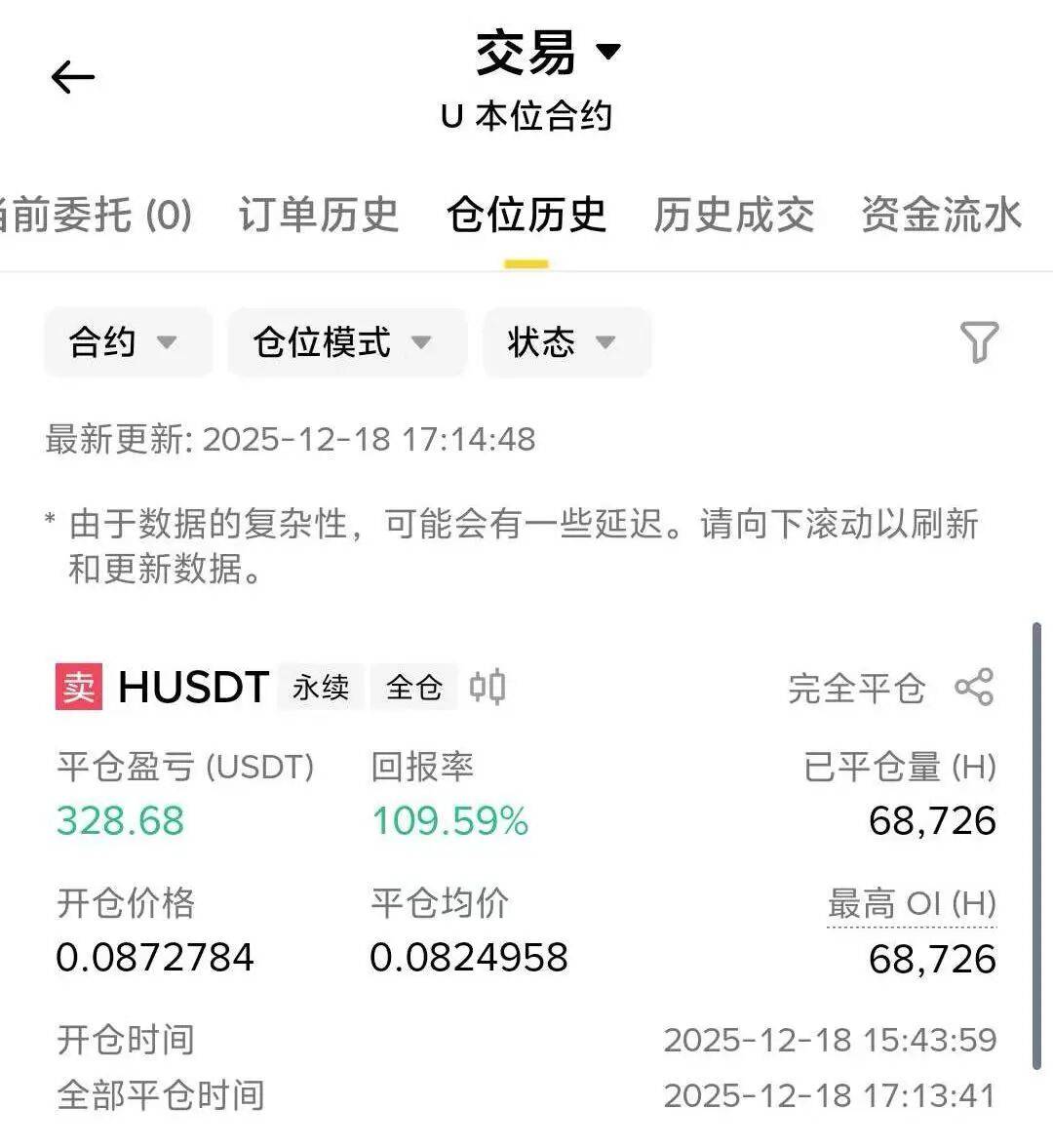Expand the 状态 filter dropdown
Image resolution: width=1053 pixels, height=1148 pixels.
[564, 342]
